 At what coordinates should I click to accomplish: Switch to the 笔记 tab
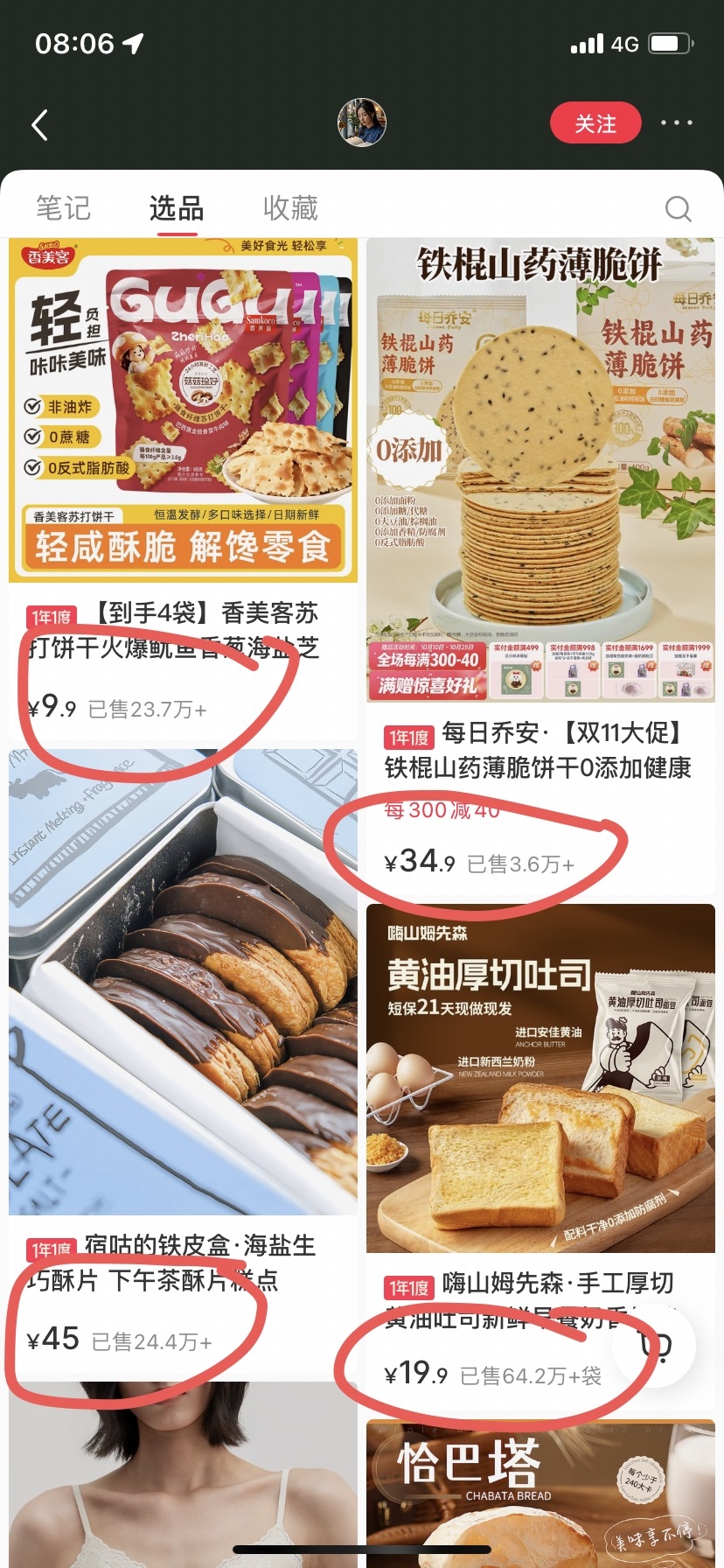(64, 208)
